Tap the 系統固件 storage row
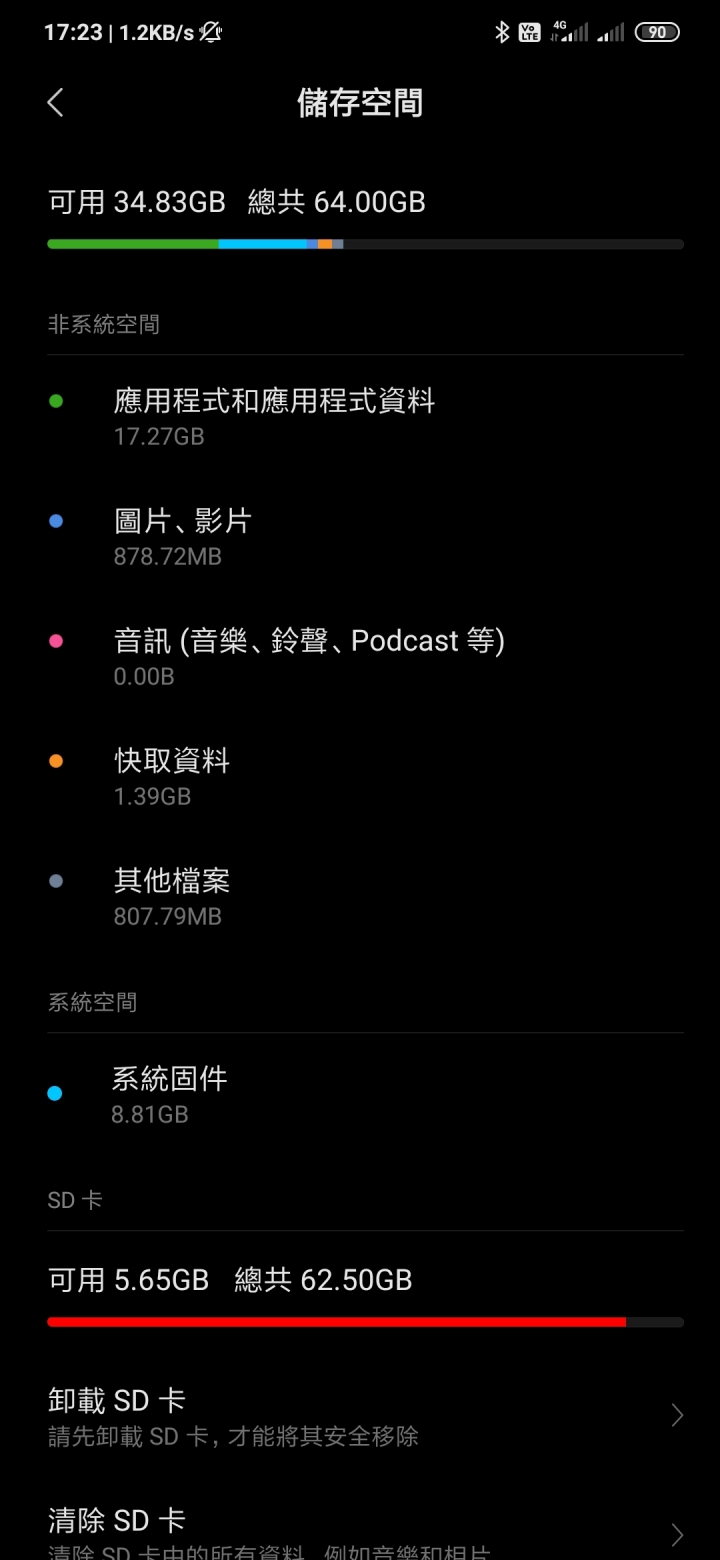Image resolution: width=720 pixels, height=1560 pixels. 360,1095
